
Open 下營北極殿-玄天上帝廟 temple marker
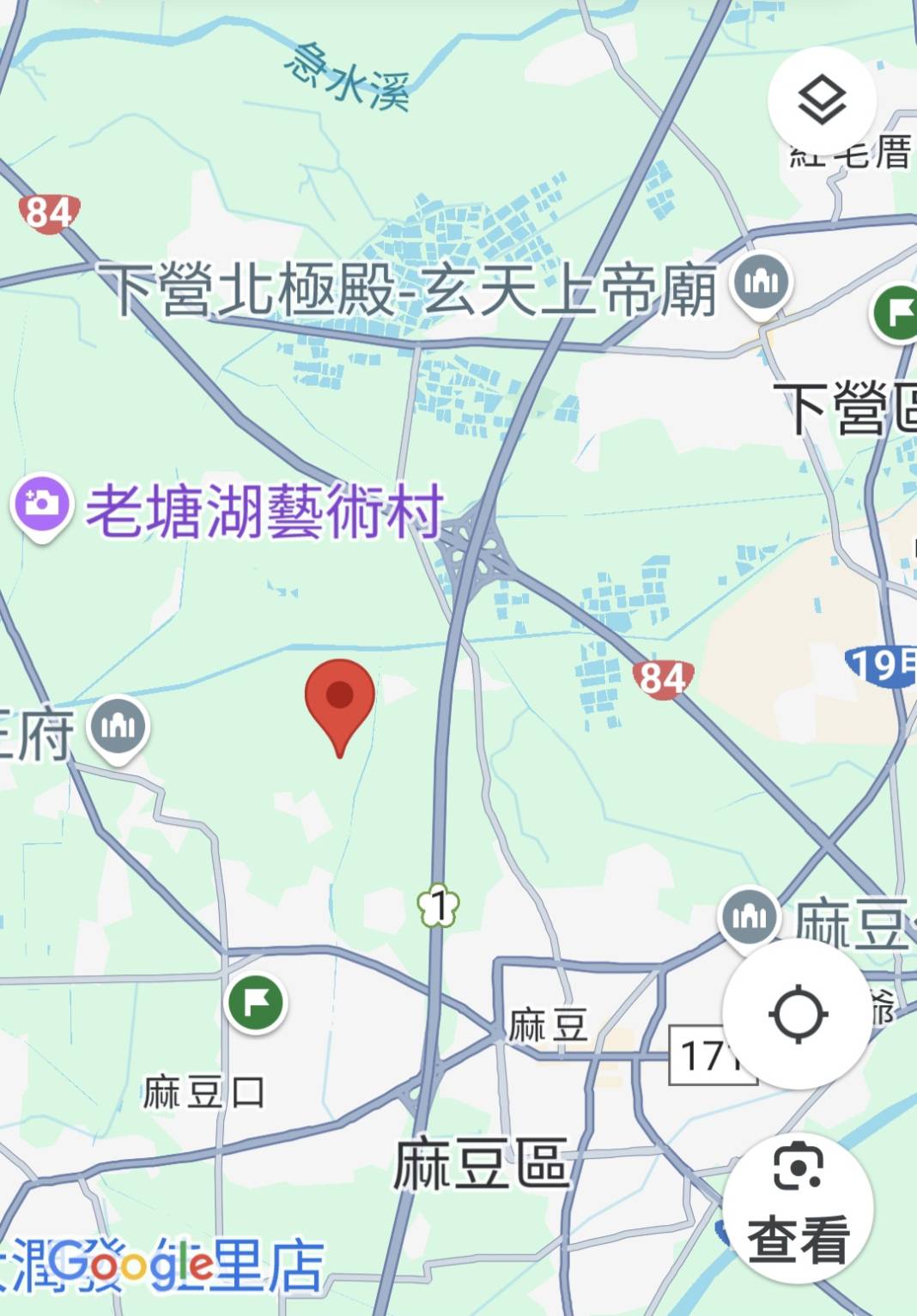click(x=761, y=282)
